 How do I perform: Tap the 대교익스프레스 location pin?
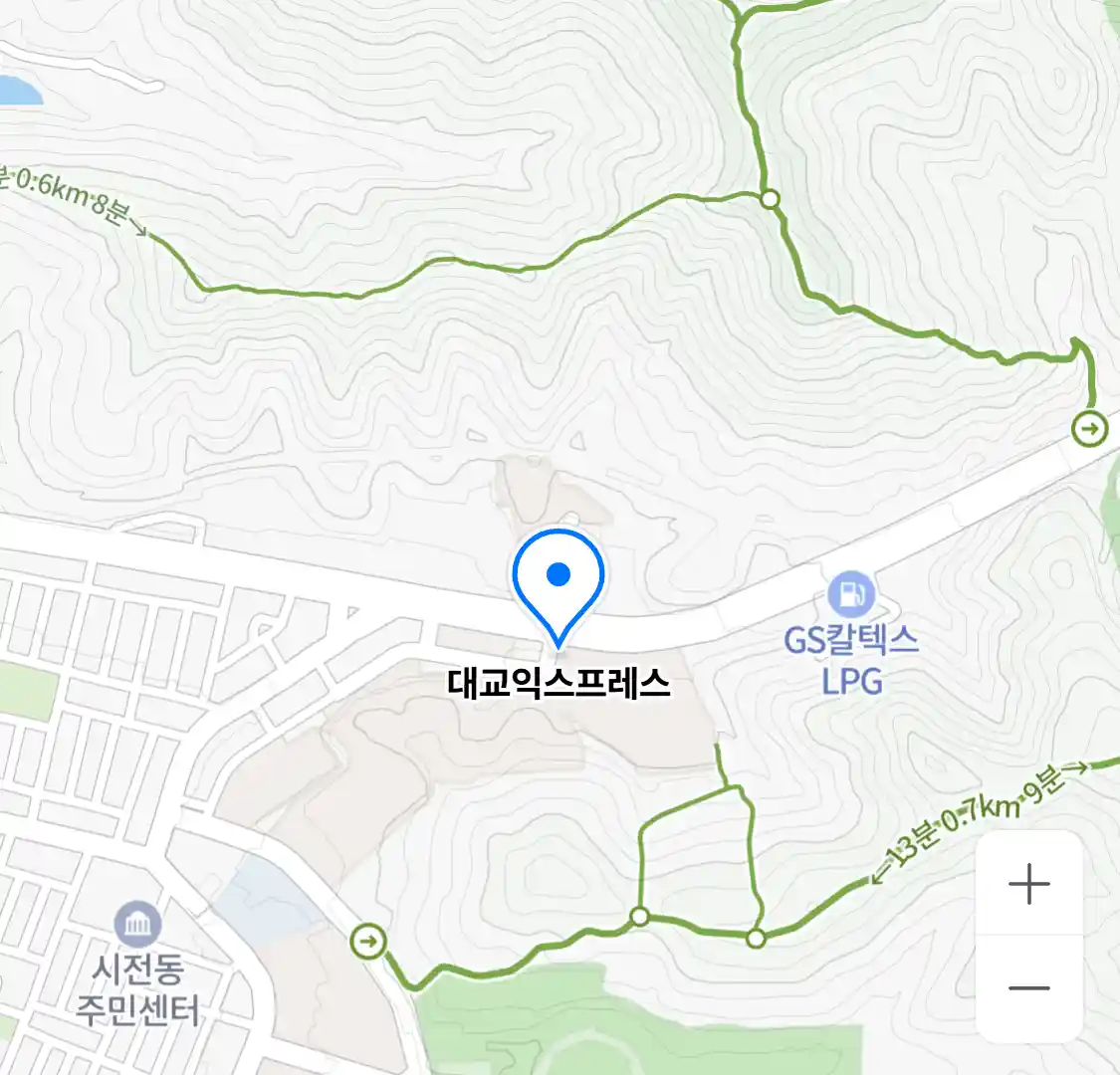click(x=559, y=580)
